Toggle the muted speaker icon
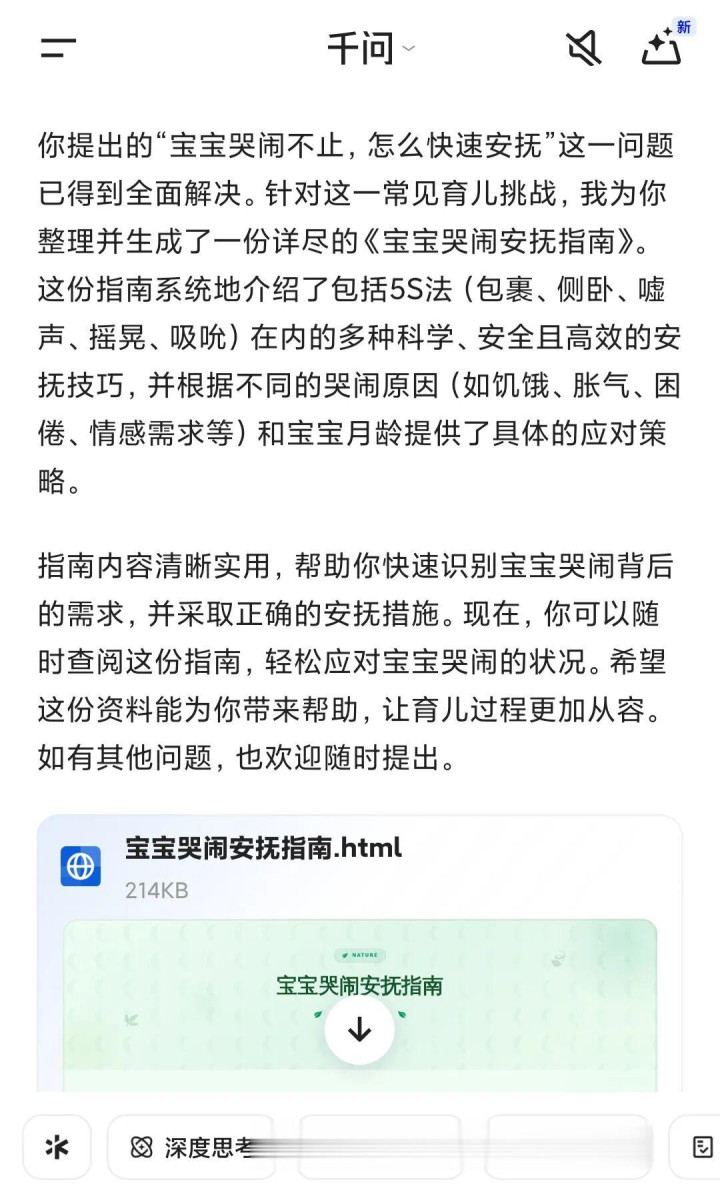 (x=583, y=47)
